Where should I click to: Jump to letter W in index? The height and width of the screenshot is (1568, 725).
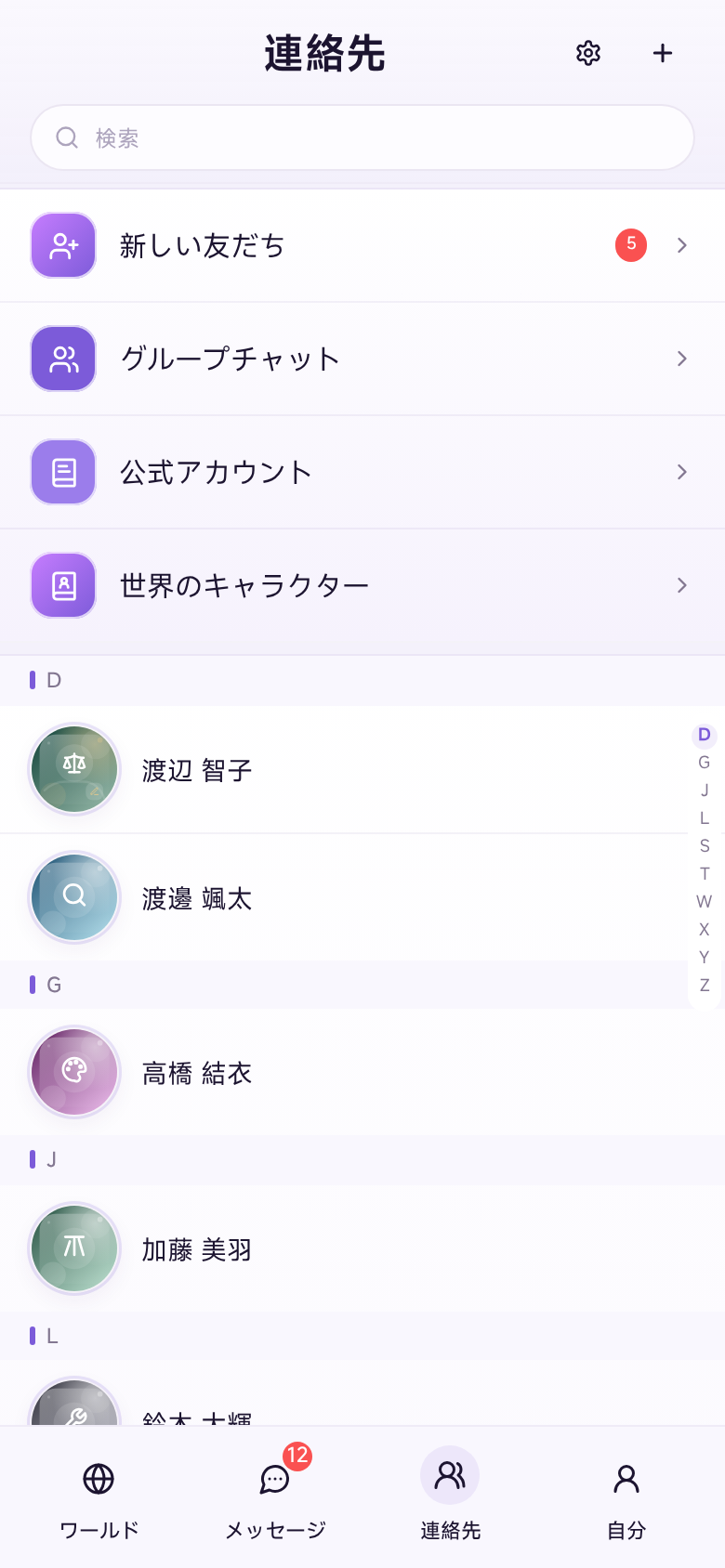tap(705, 901)
